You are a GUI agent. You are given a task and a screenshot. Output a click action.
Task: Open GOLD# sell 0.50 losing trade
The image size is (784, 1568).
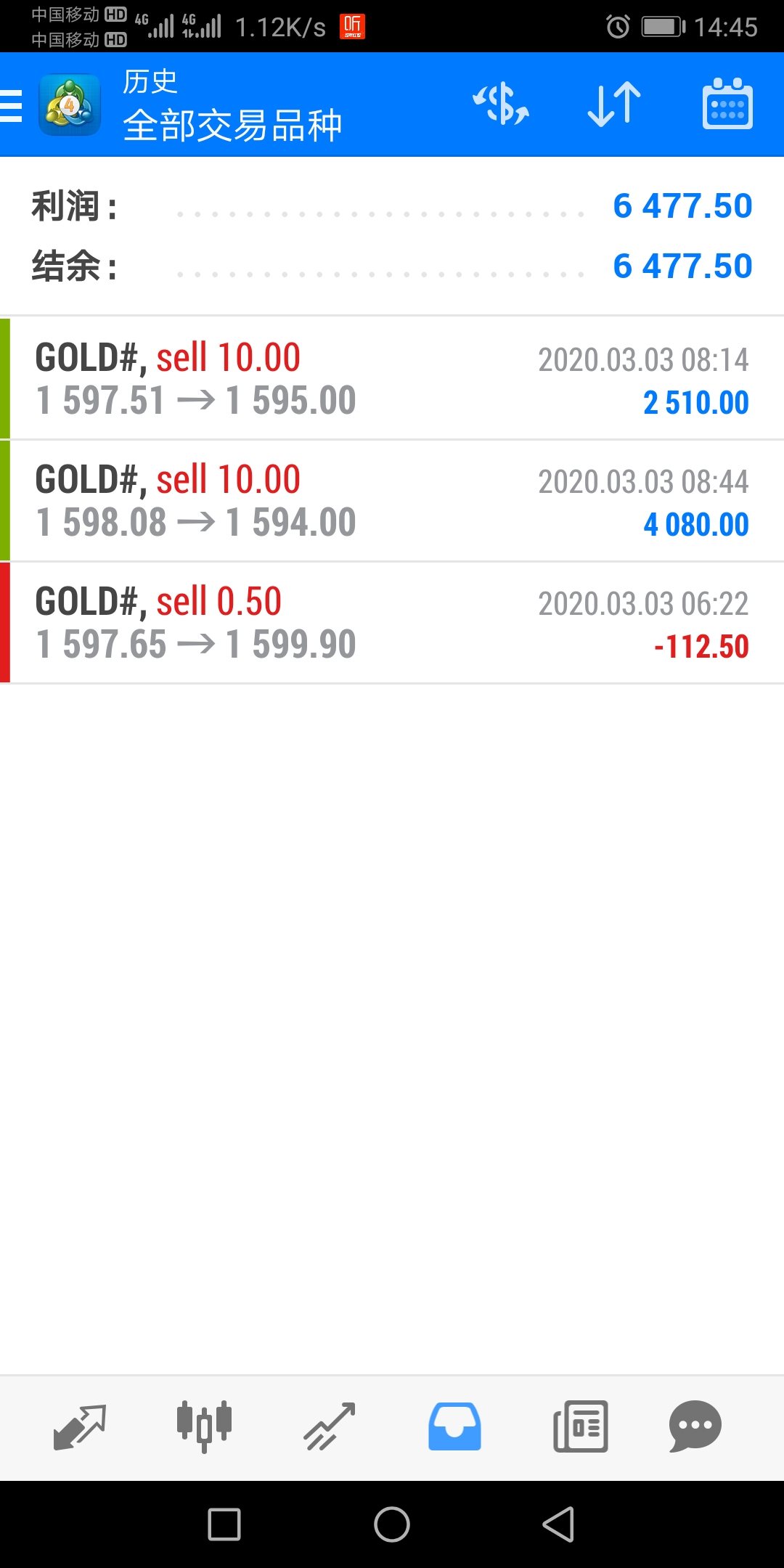pyautogui.click(x=392, y=622)
